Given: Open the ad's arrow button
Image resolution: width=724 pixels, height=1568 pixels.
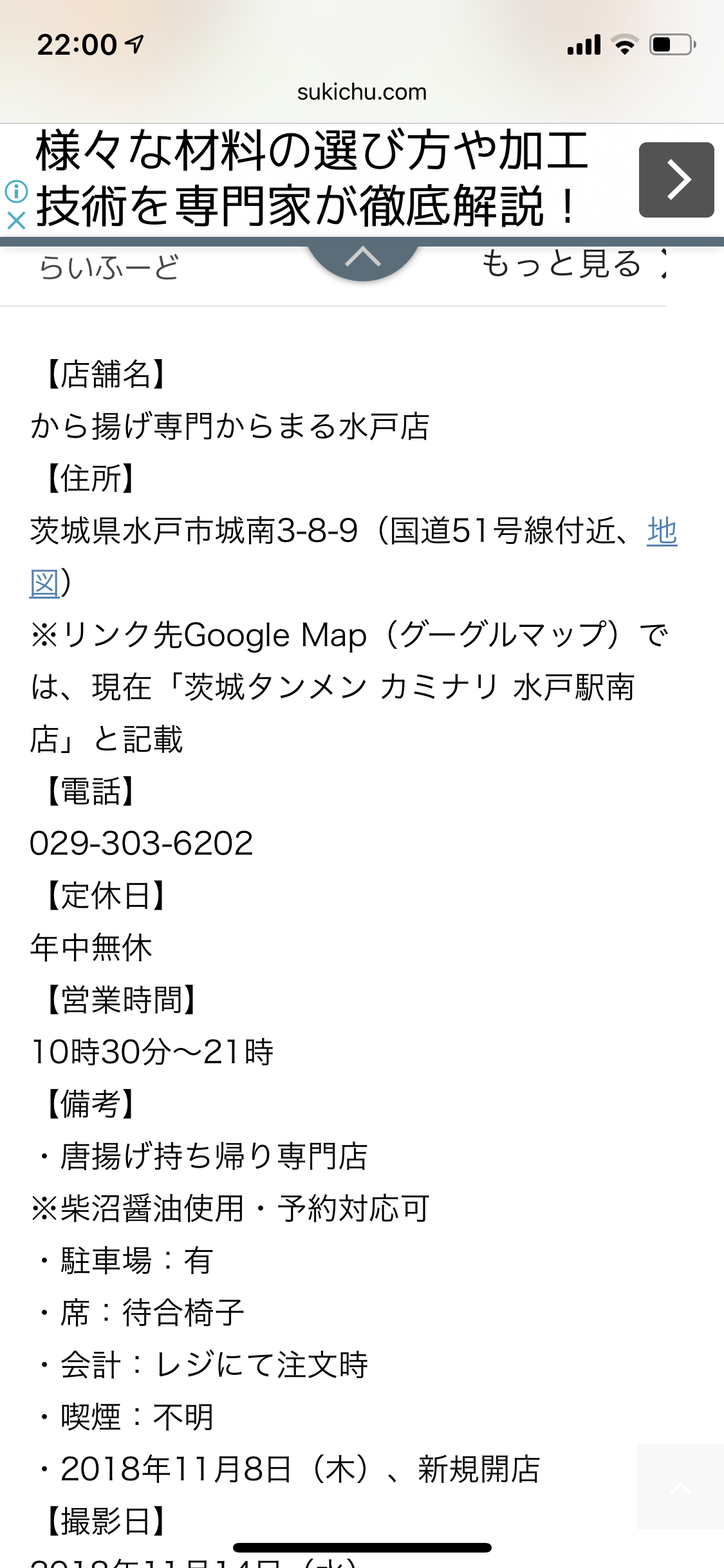Looking at the screenshot, I should (676, 180).
